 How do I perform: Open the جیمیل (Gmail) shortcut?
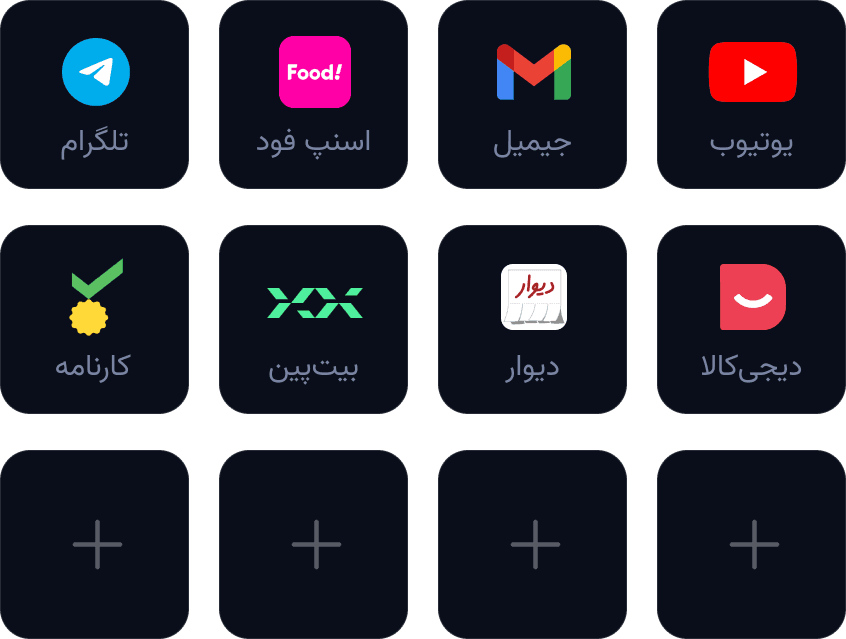[533, 94]
